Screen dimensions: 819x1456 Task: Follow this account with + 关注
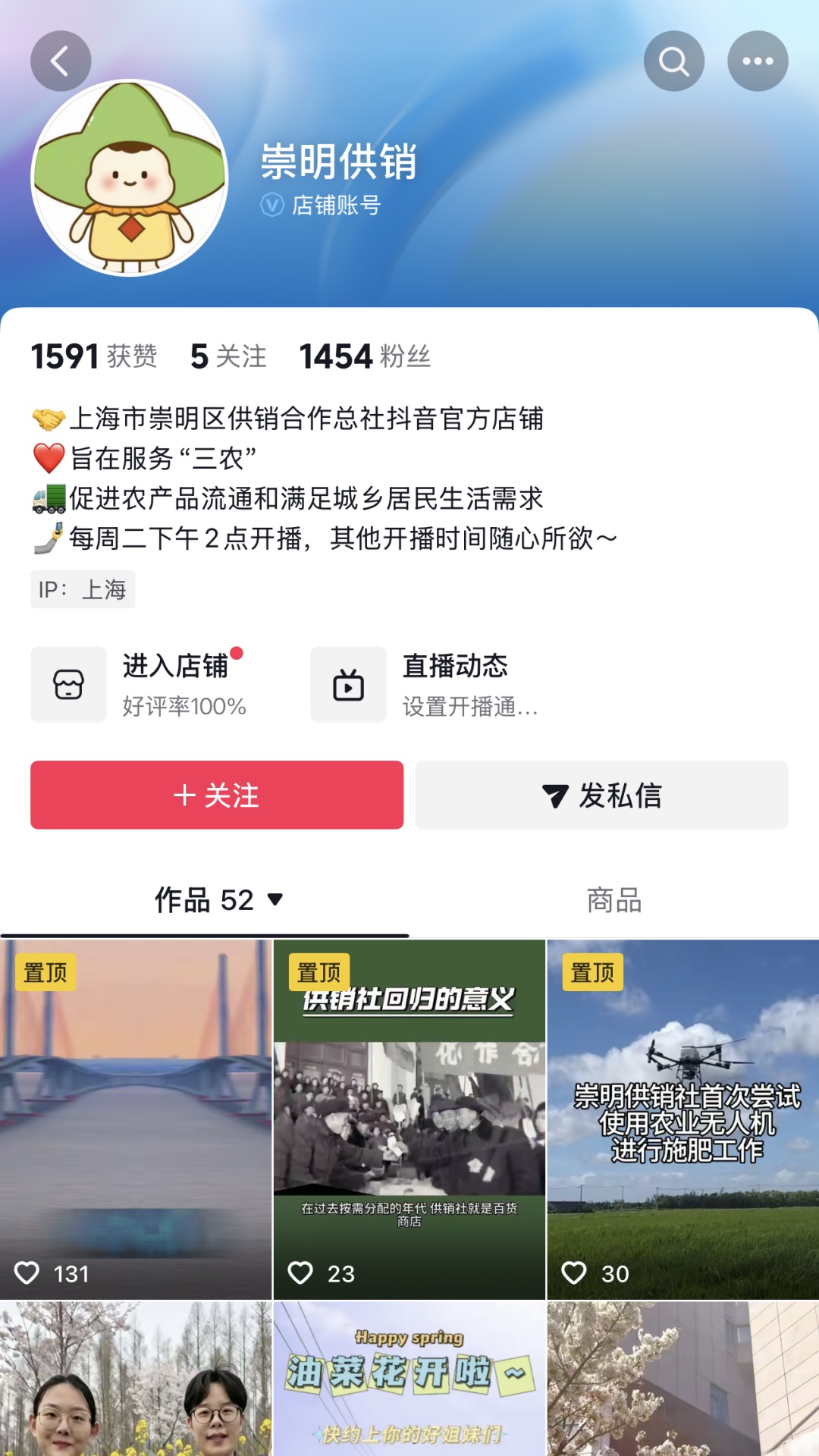pos(217,795)
